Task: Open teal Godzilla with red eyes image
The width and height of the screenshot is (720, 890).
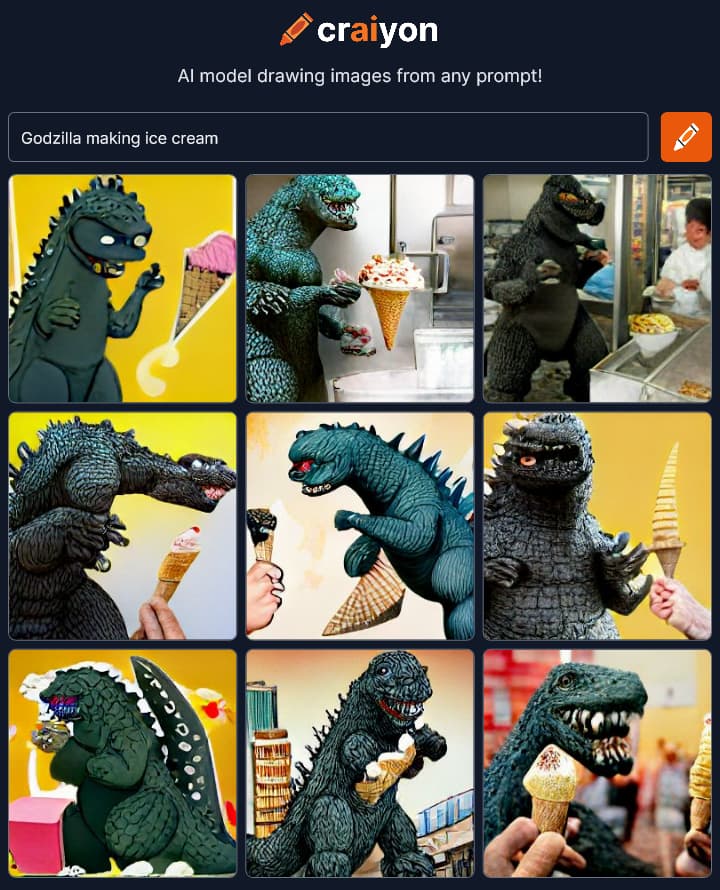Action: pyautogui.click(x=360, y=526)
